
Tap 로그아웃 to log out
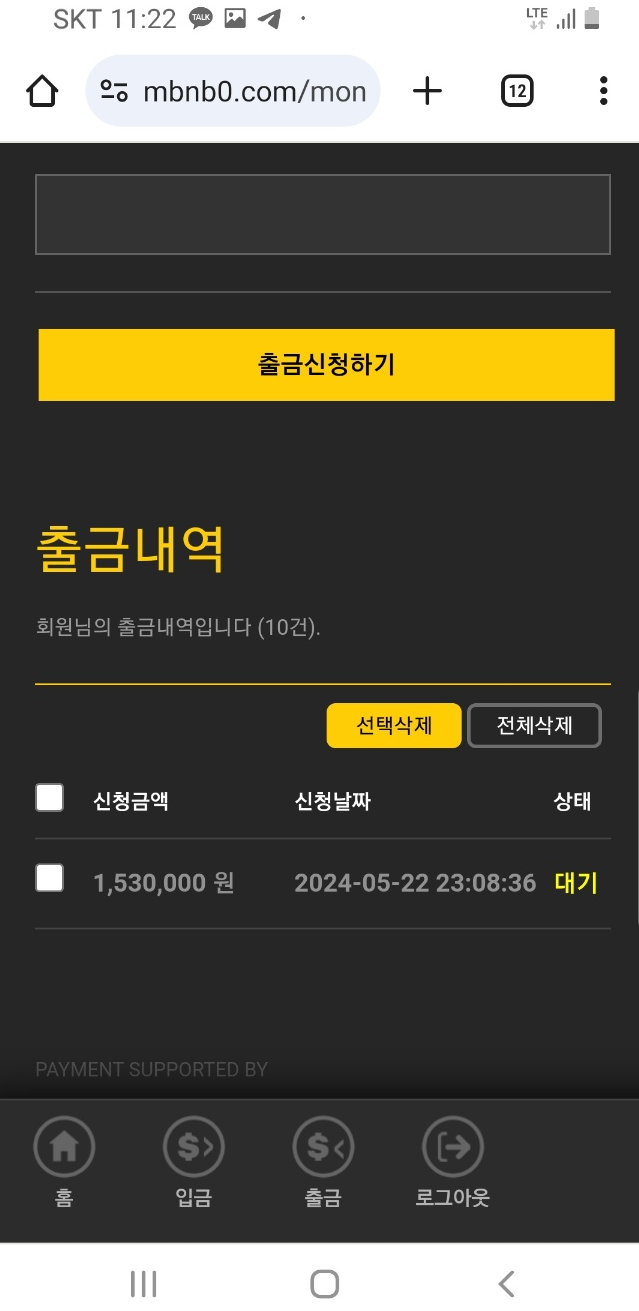pos(453,1162)
